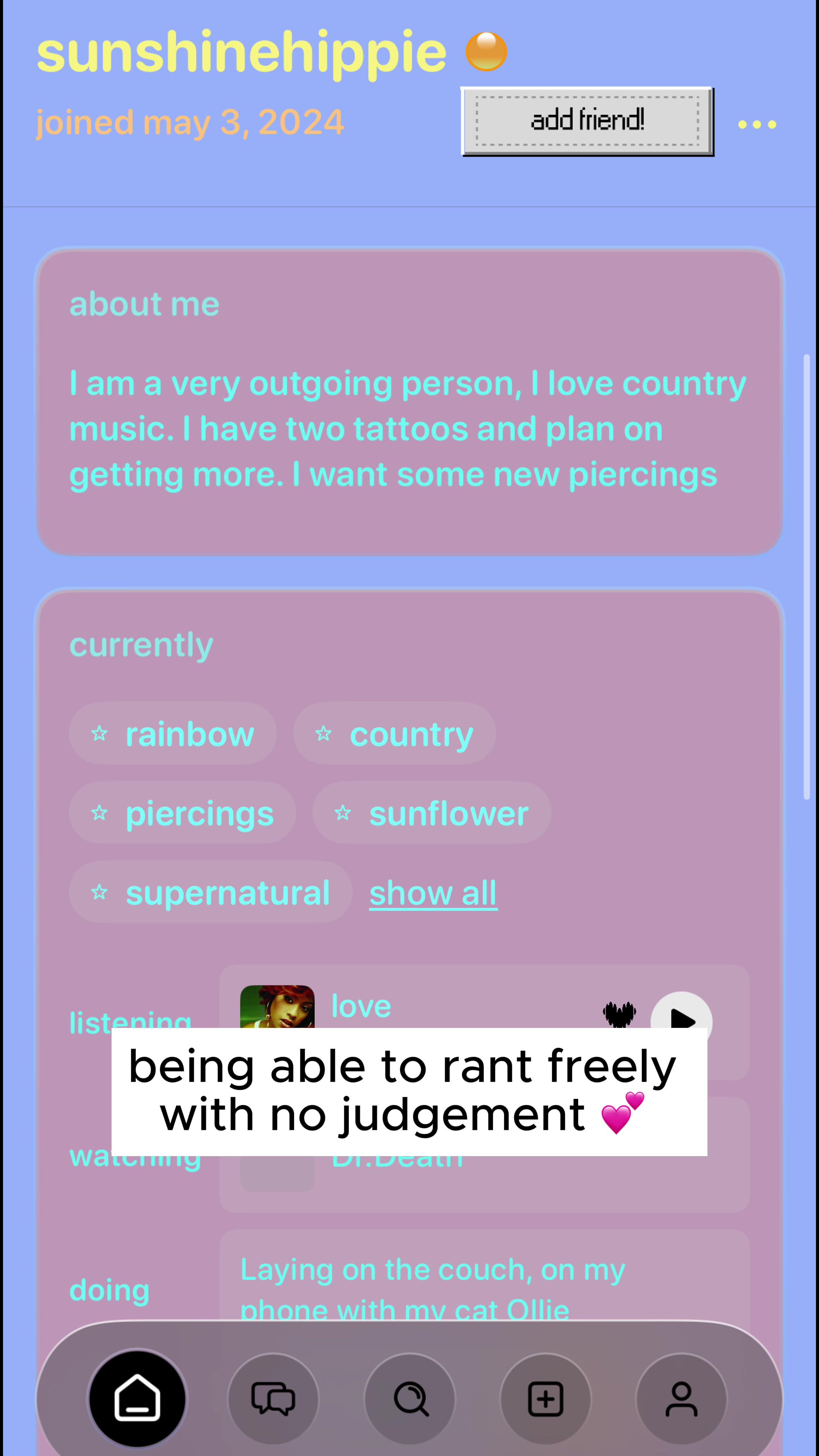Select the sunflower interest chip
Image resolution: width=819 pixels, height=1456 pixels.
tap(431, 813)
